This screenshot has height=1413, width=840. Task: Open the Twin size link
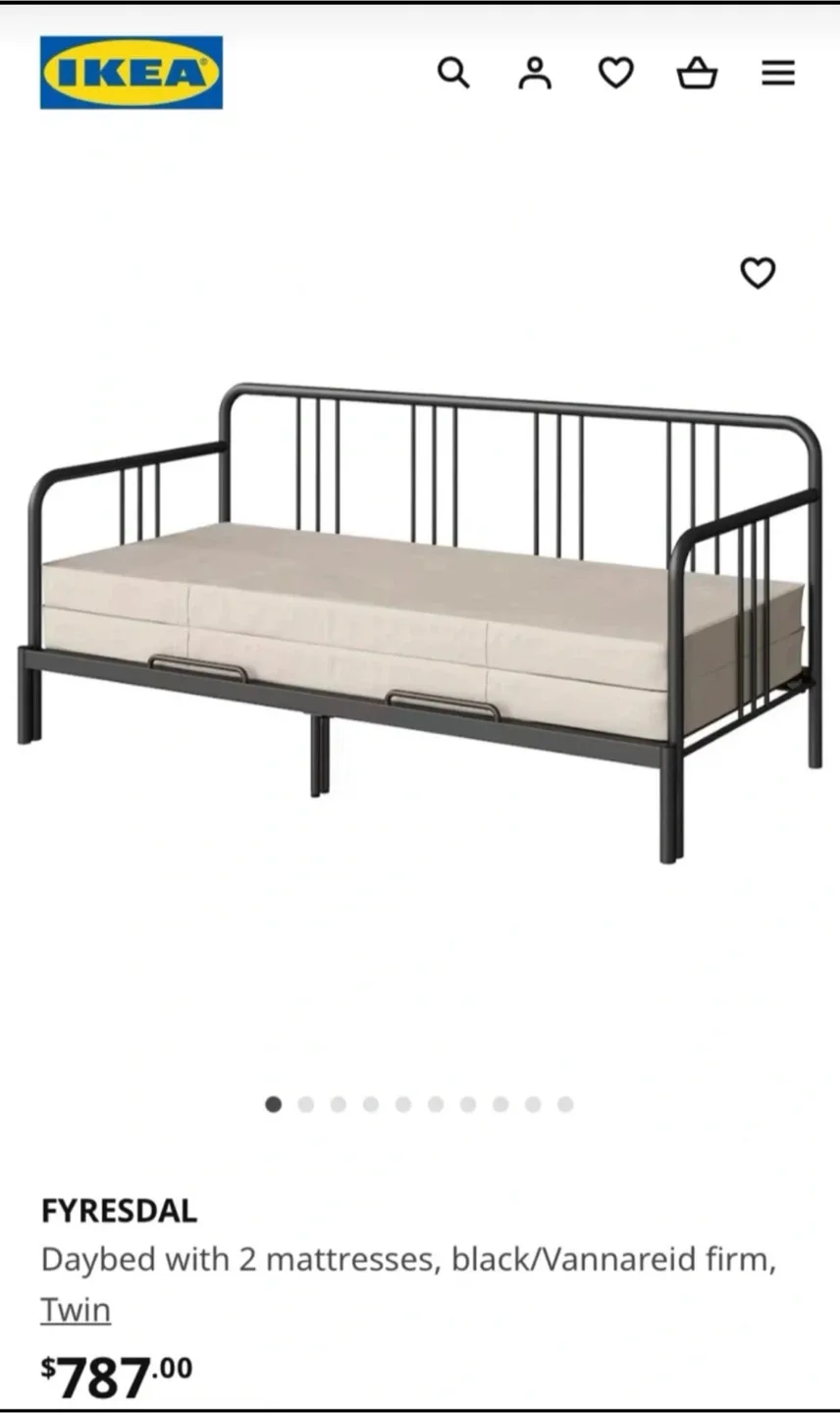(x=75, y=1309)
